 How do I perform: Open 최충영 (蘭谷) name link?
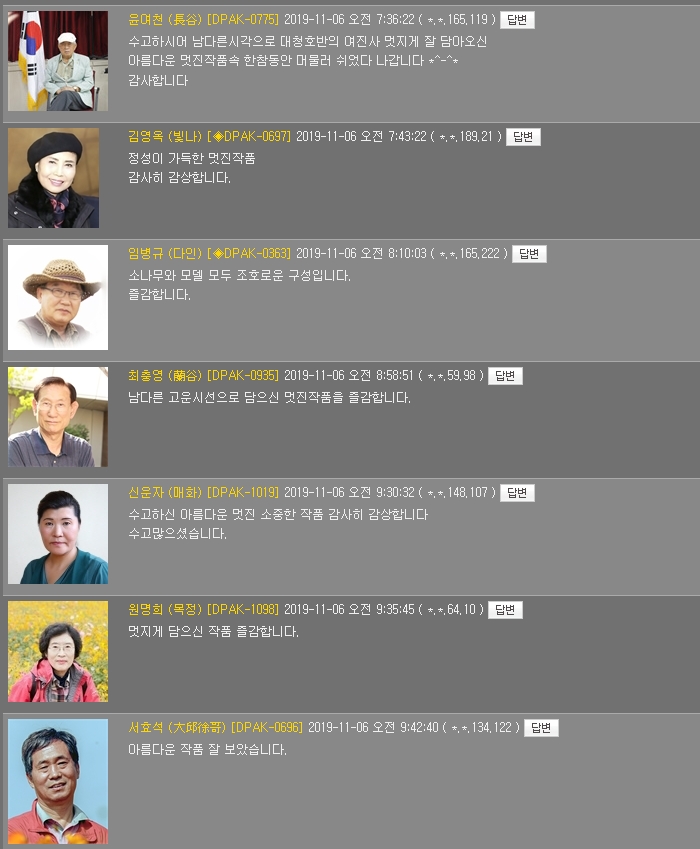(165, 376)
